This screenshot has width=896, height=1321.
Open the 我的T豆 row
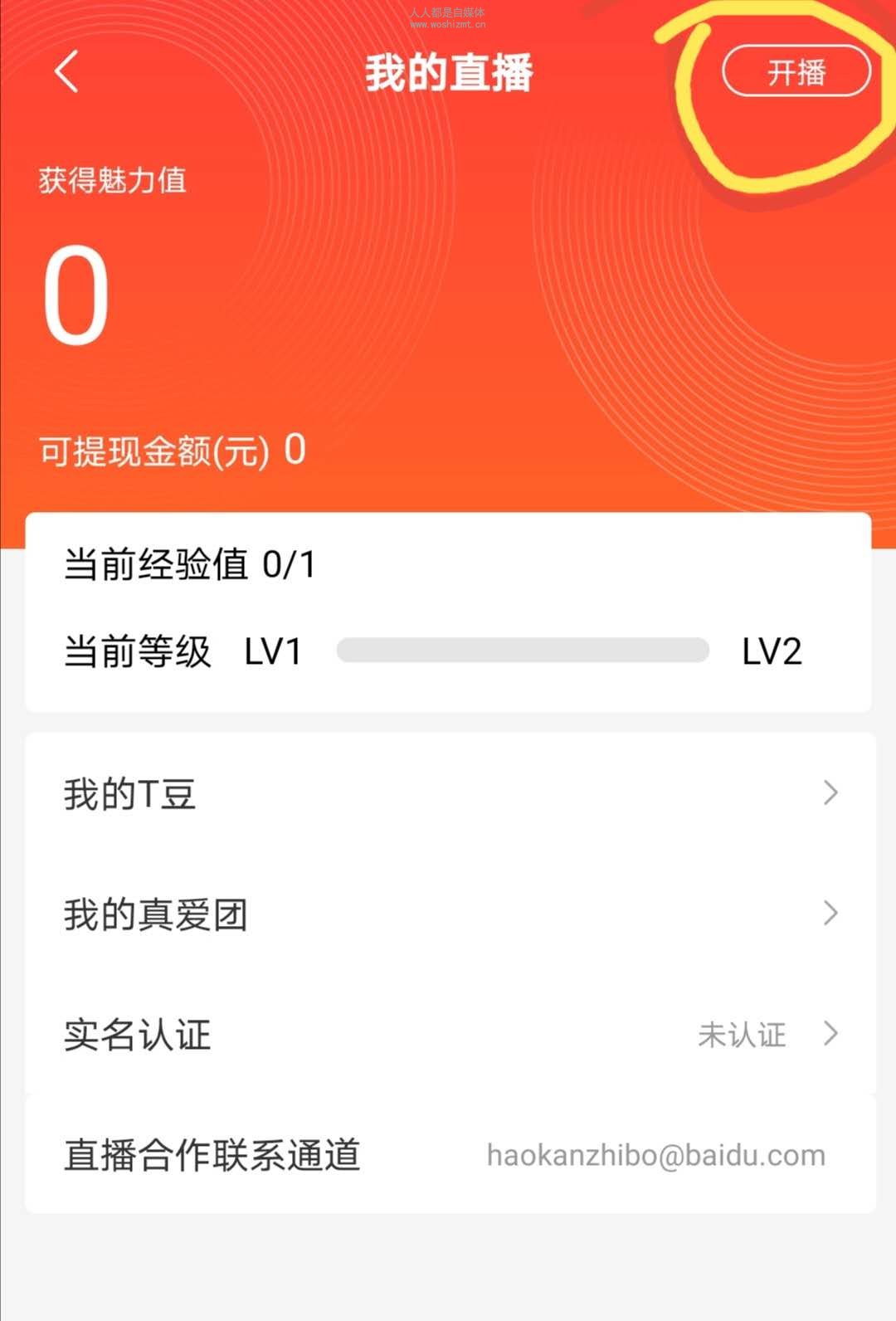(450, 794)
